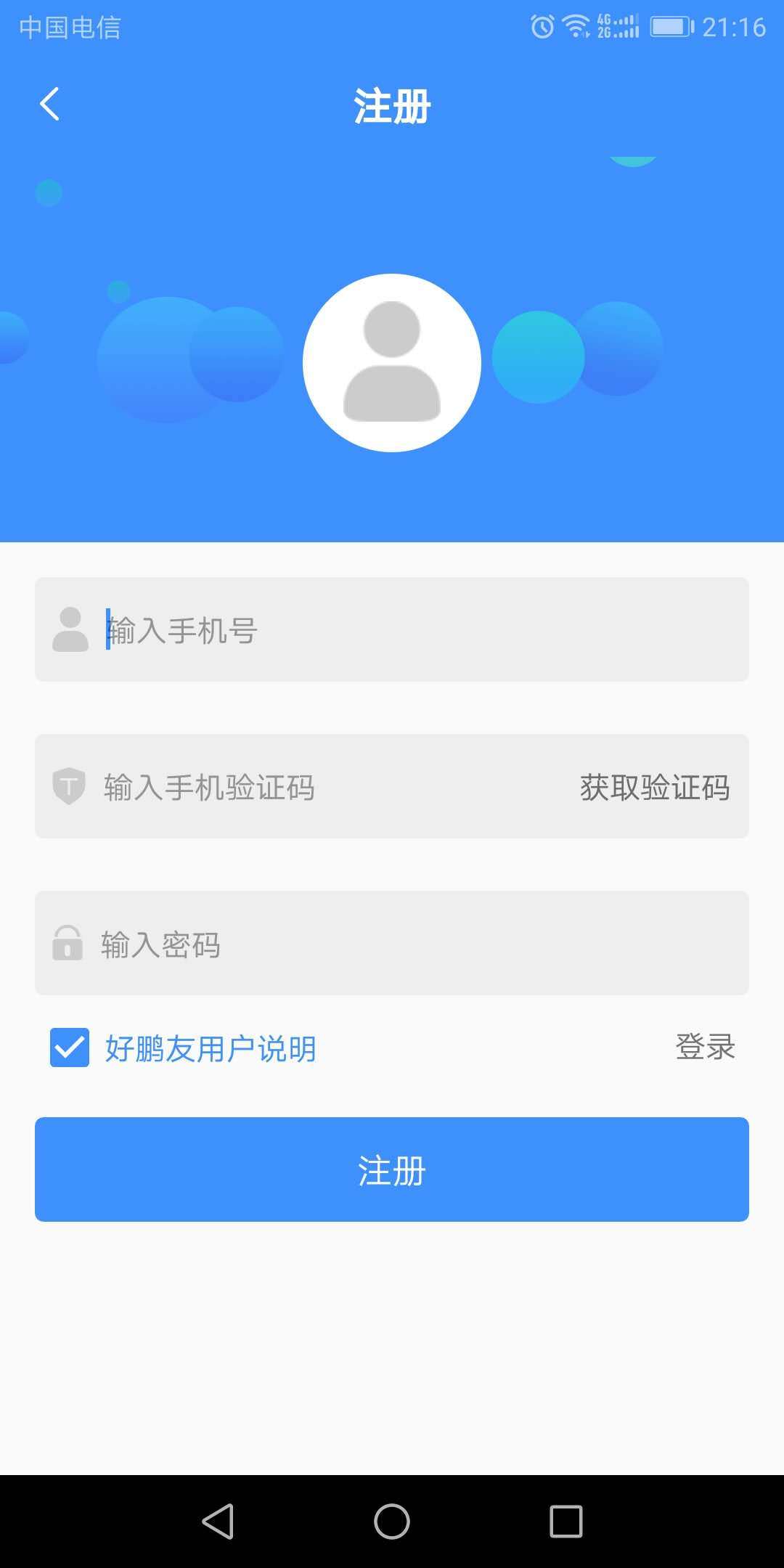This screenshot has width=784, height=1568.
Task: Uncheck the user agreement checkbox
Action: coord(70,1048)
